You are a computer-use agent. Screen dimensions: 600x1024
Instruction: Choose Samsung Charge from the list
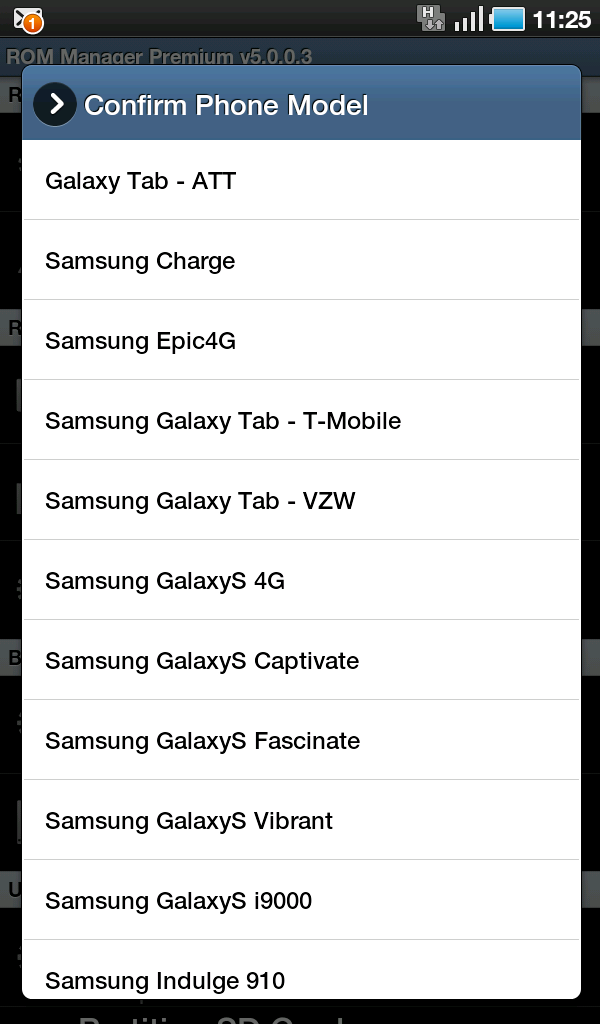(x=300, y=261)
